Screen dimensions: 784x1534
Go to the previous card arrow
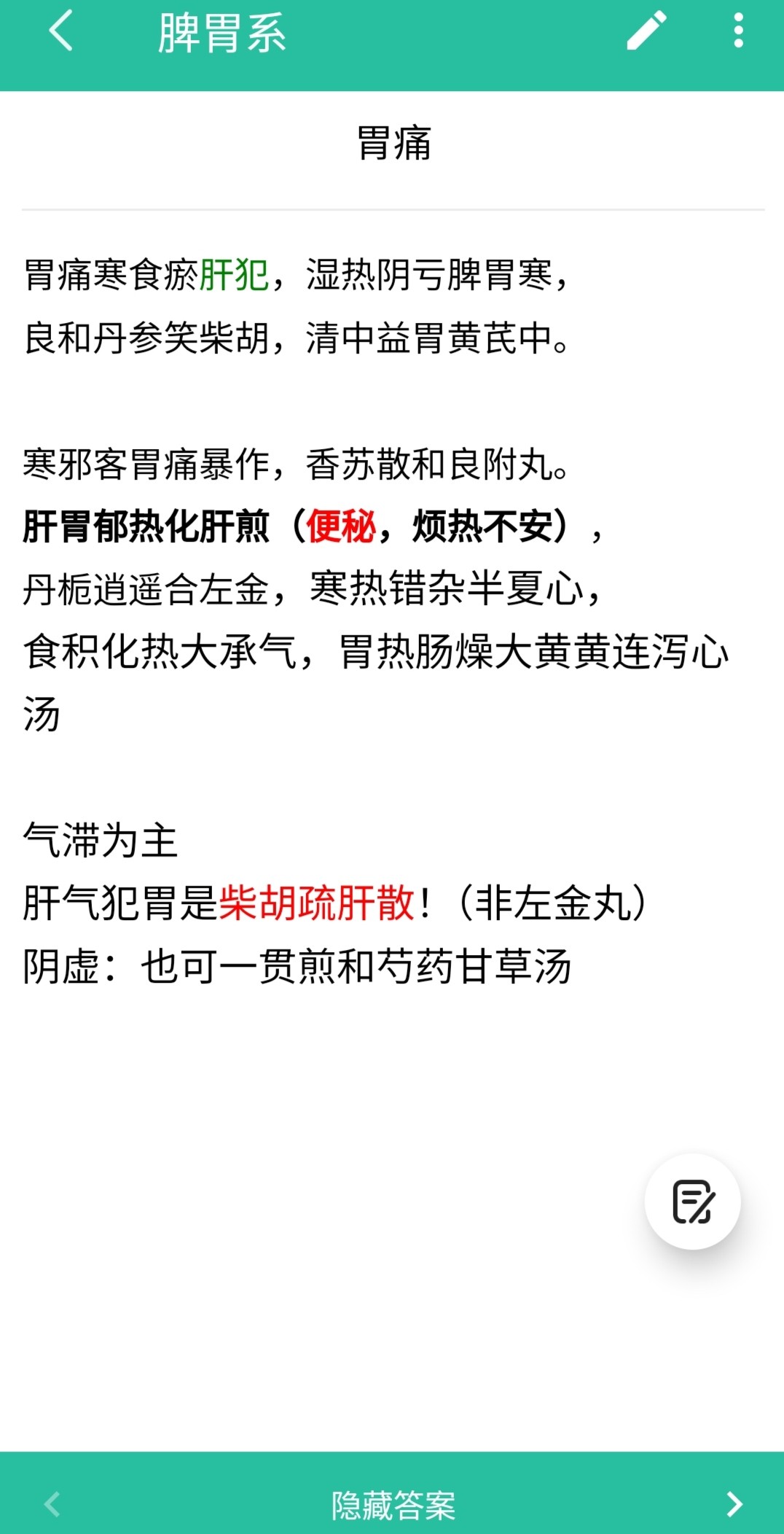[52, 1504]
